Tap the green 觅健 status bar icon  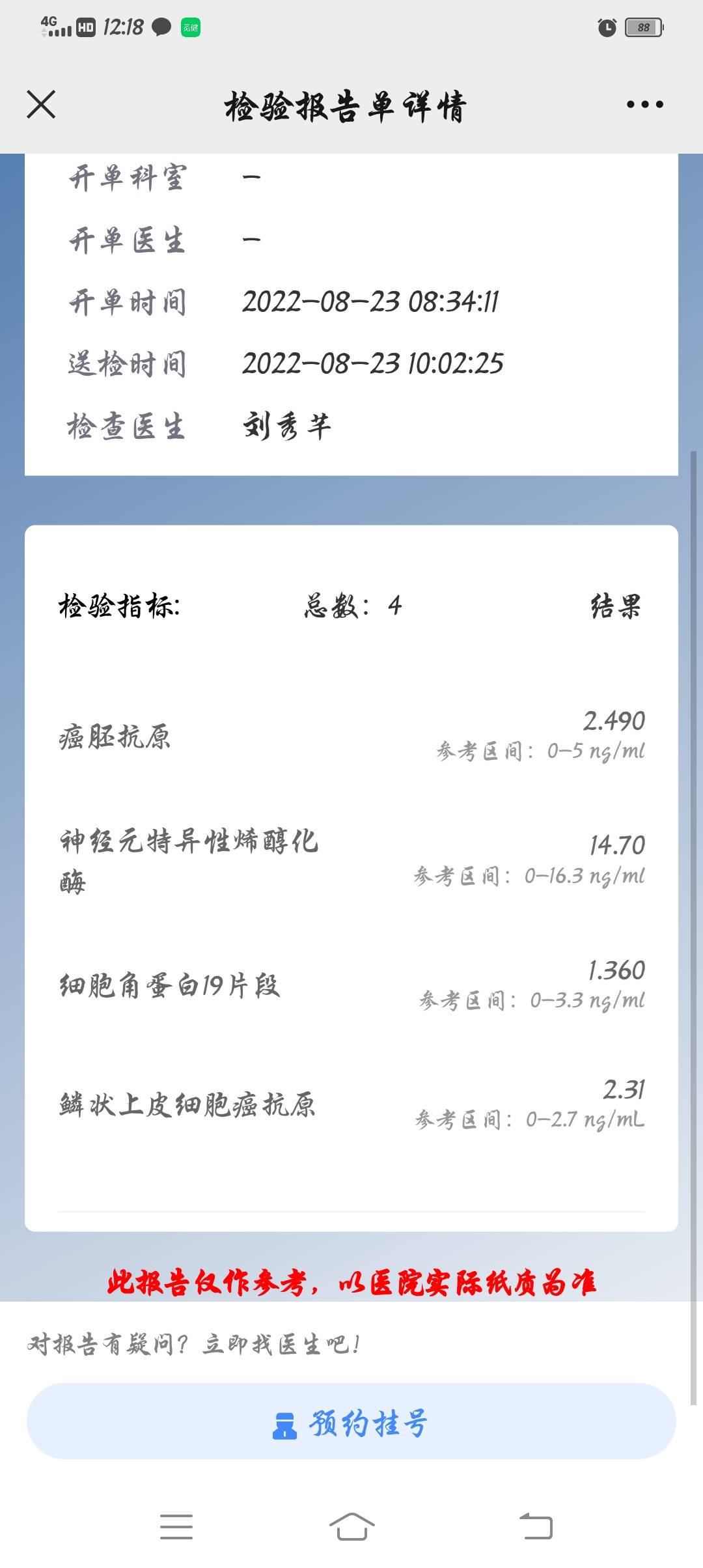190,27
